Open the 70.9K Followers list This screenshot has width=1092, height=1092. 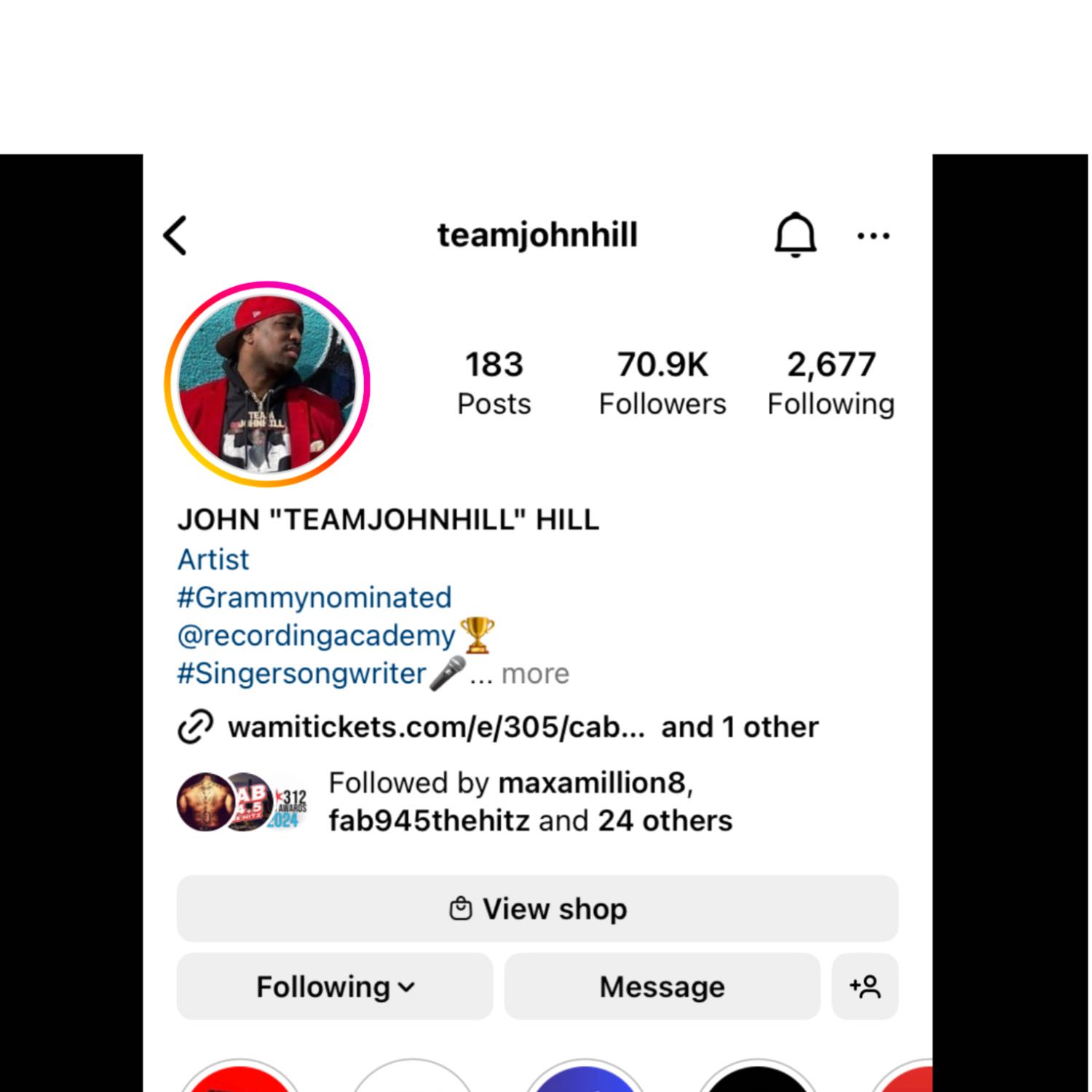pyautogui.click(x=662, y=384)
